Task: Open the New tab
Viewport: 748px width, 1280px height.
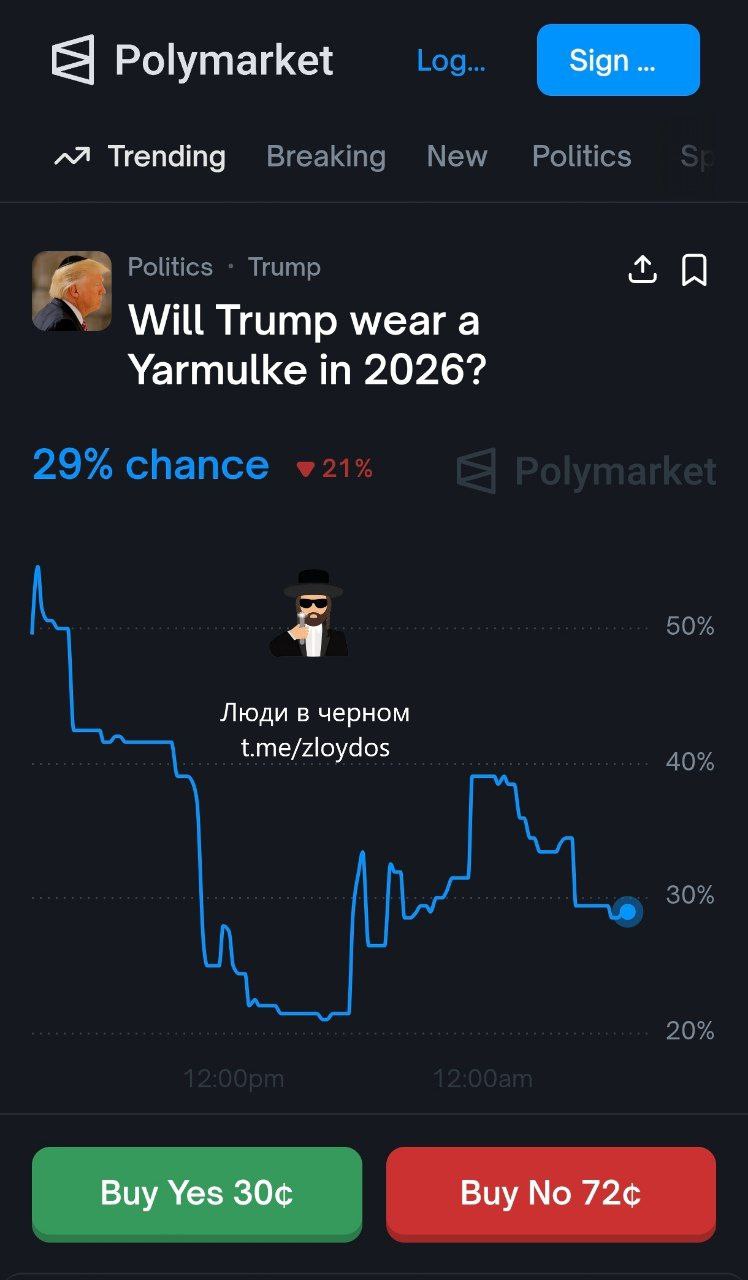Action: [457, 157]
